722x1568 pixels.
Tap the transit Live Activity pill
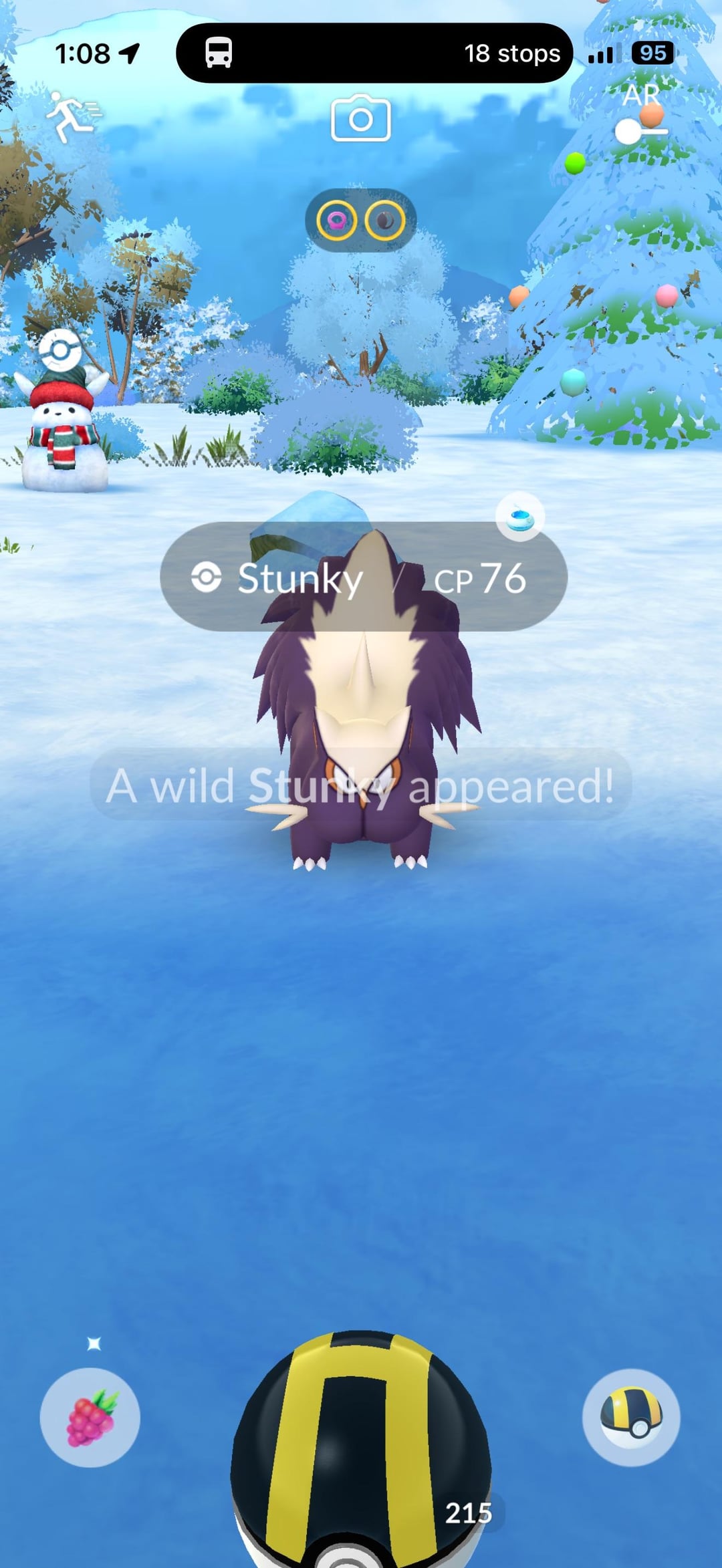(x=374, y=53)
